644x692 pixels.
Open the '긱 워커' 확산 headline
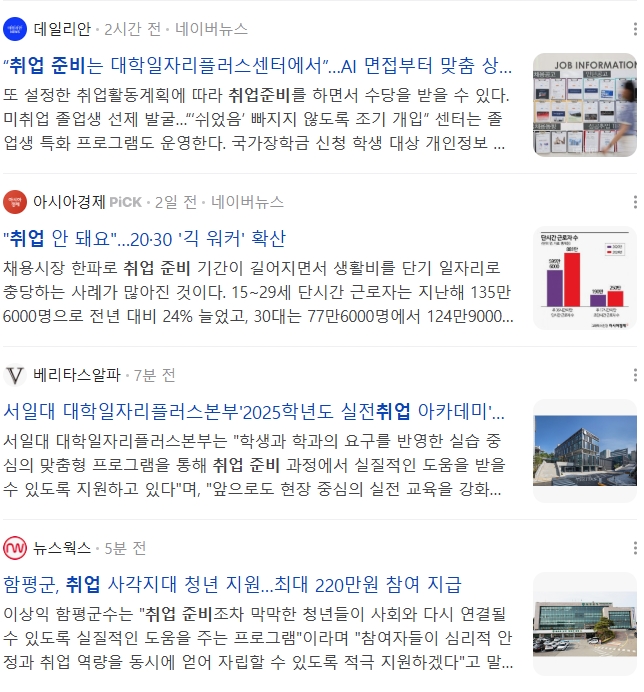145,238
